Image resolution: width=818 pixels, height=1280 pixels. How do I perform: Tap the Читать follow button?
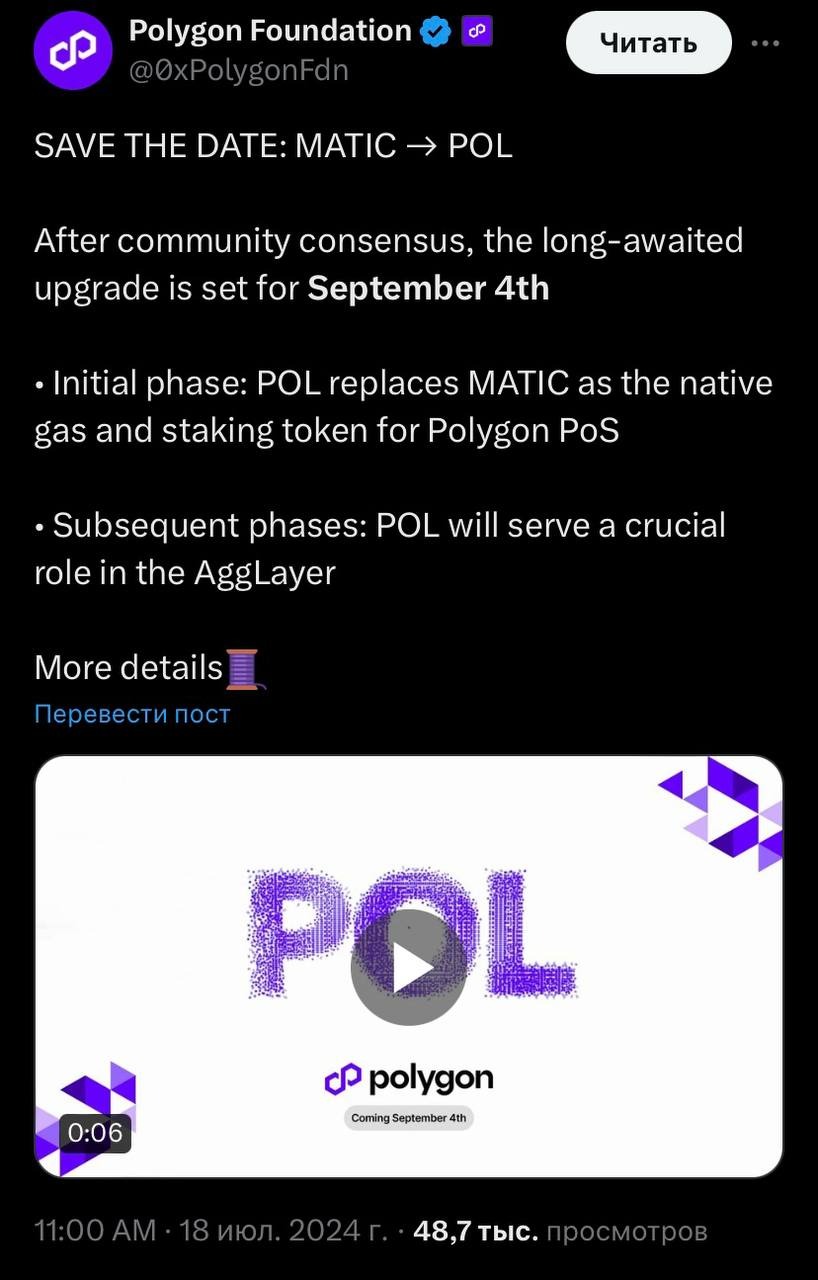coord(648,43)
